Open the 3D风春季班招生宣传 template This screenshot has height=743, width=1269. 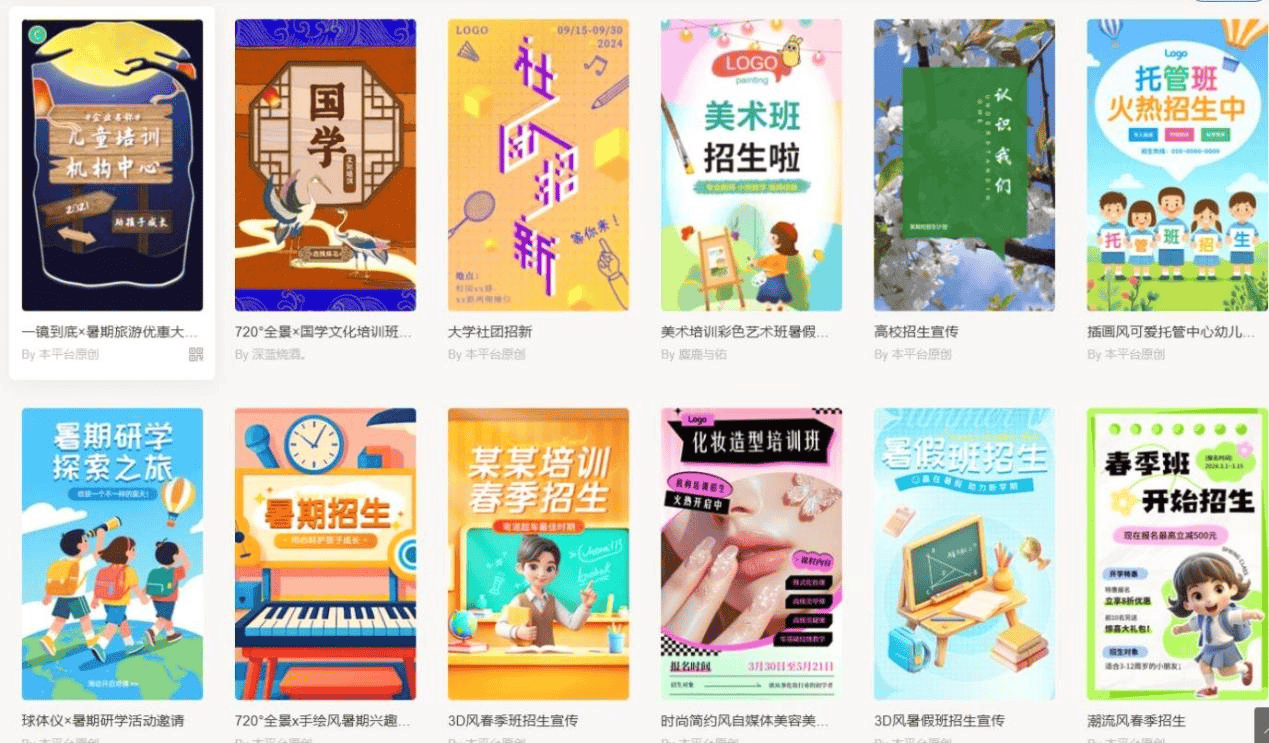(x=538, y=553)
